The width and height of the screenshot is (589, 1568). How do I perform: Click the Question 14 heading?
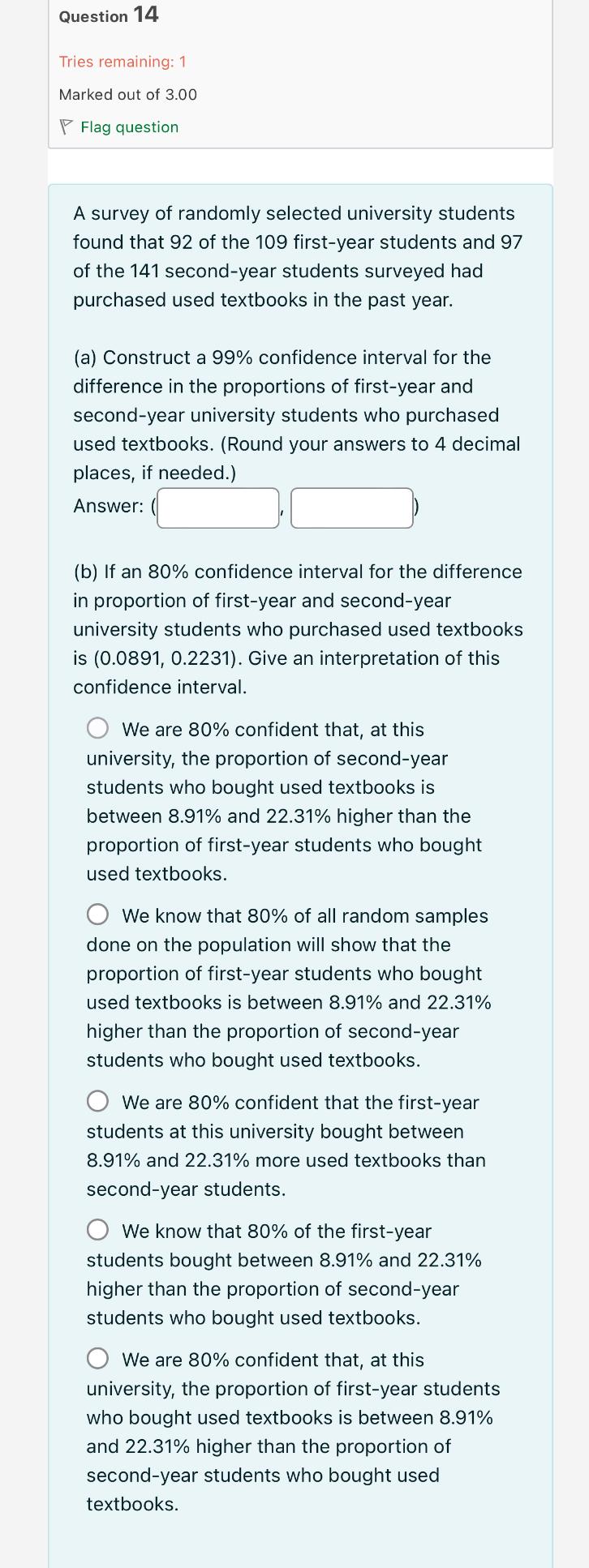108,15
